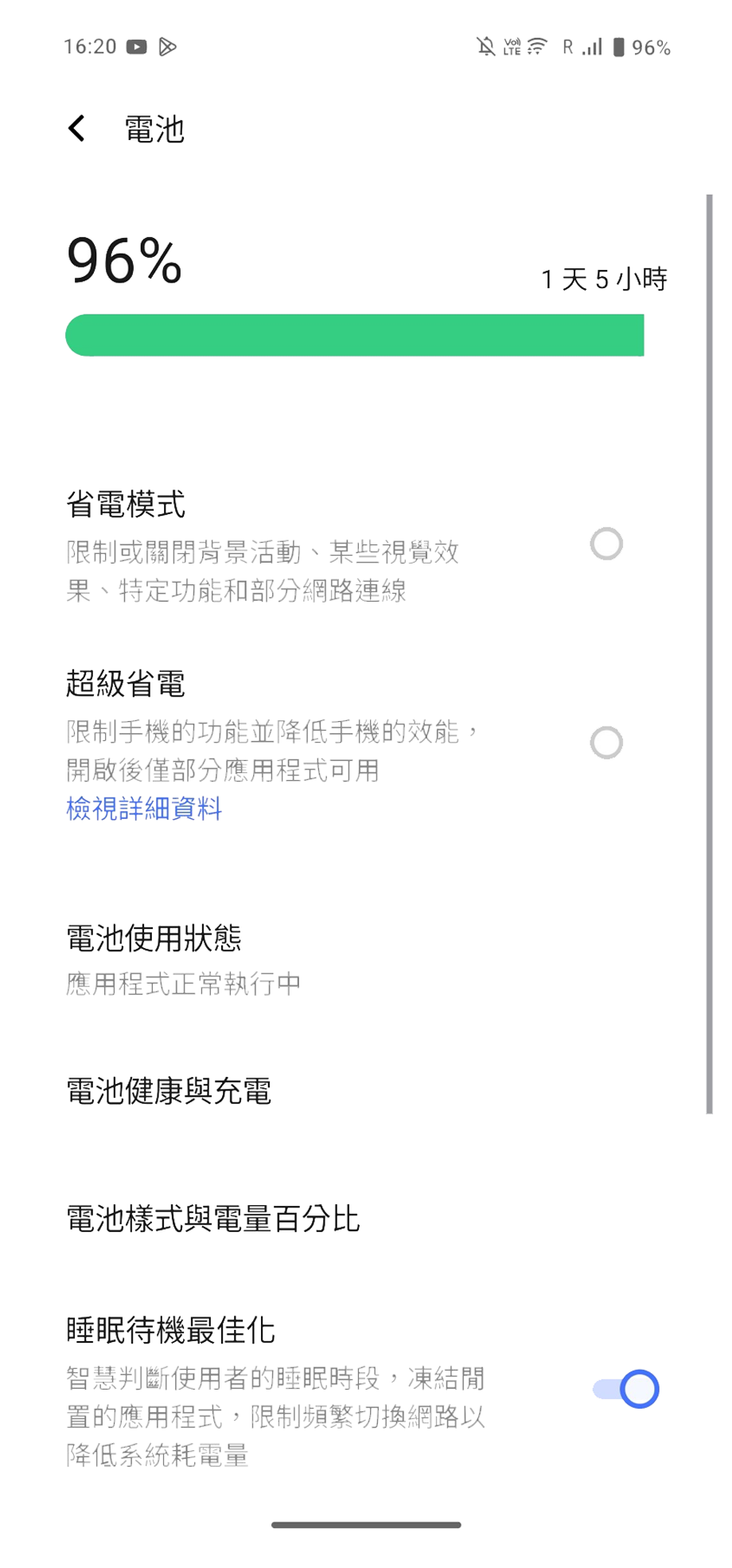Open the 檢視詳細資料 link
The height and width of the screenshot is (1568, 732).
click(144, 809)
